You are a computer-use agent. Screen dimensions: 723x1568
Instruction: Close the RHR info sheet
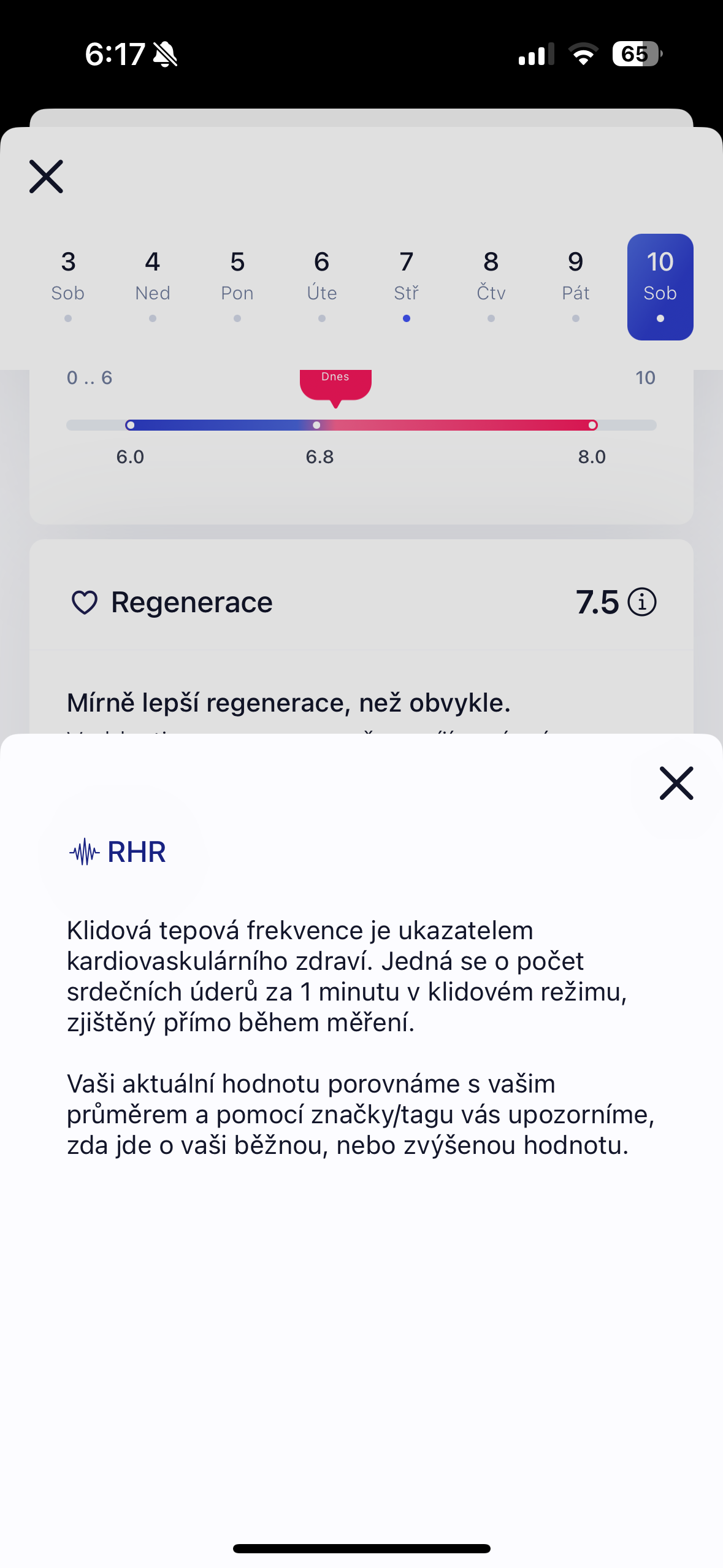[x=676, y=783]
